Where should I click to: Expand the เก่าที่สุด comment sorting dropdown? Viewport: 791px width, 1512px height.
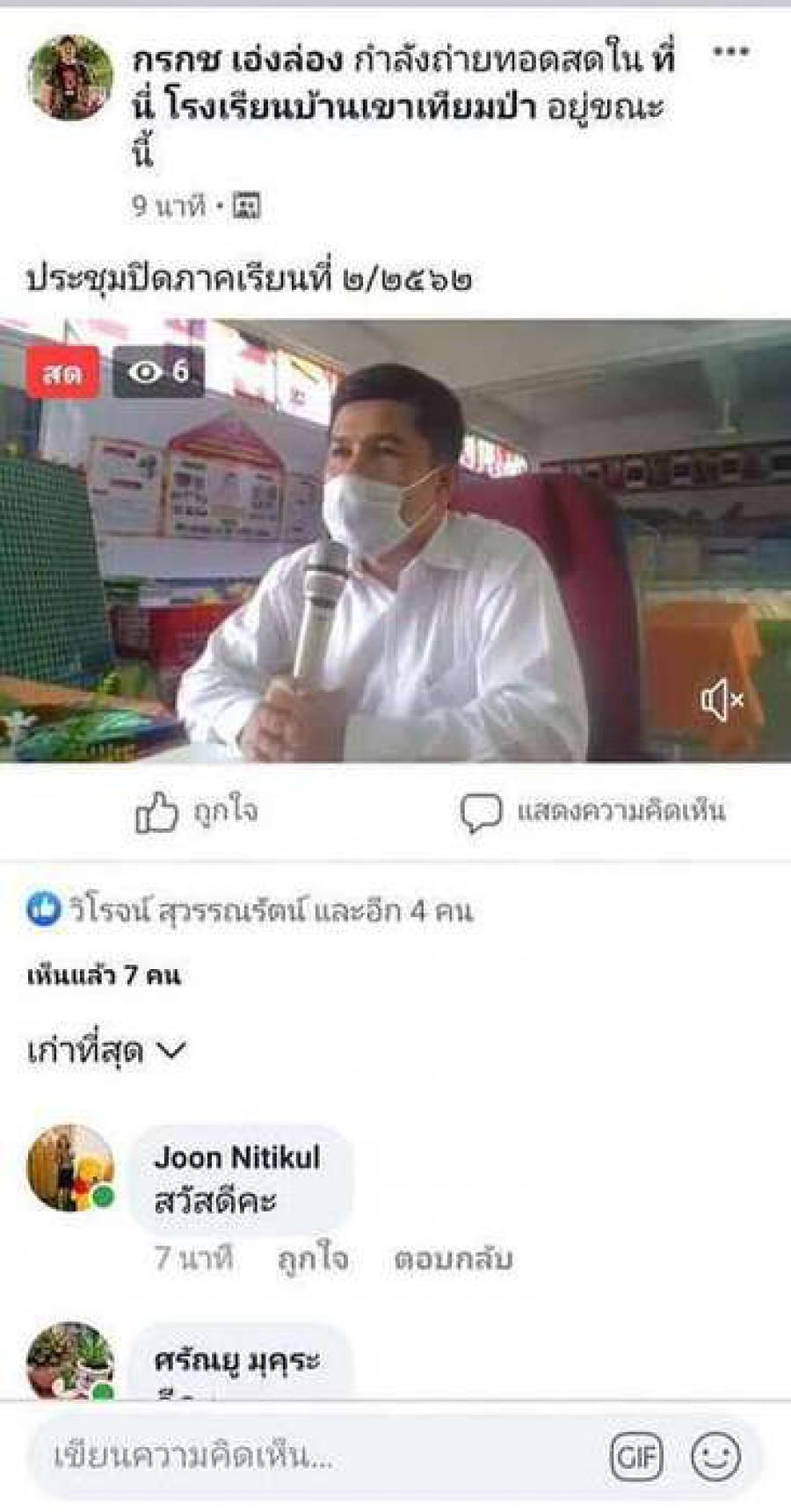[x=107, y=1051]
